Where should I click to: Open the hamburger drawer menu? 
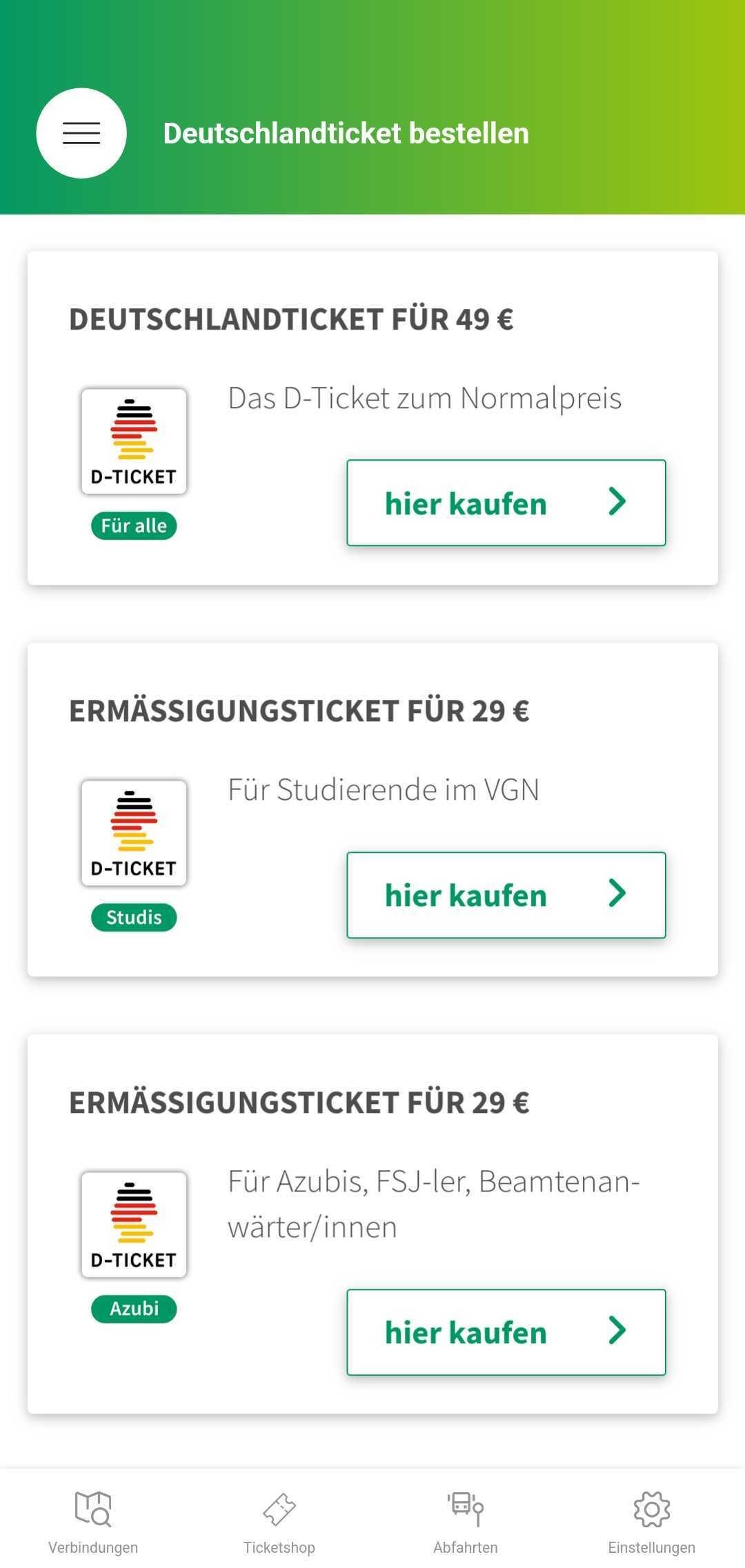81,133
